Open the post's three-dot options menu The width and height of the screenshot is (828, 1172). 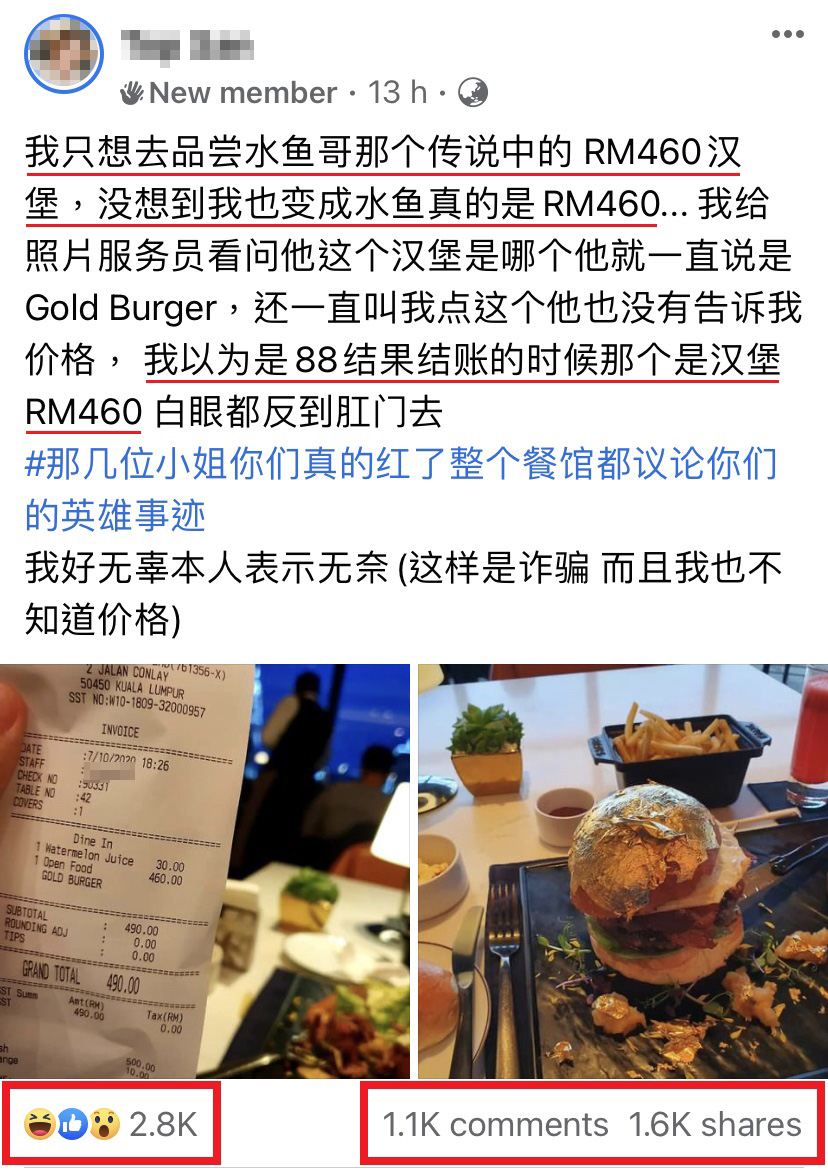[x=787, y=35]
